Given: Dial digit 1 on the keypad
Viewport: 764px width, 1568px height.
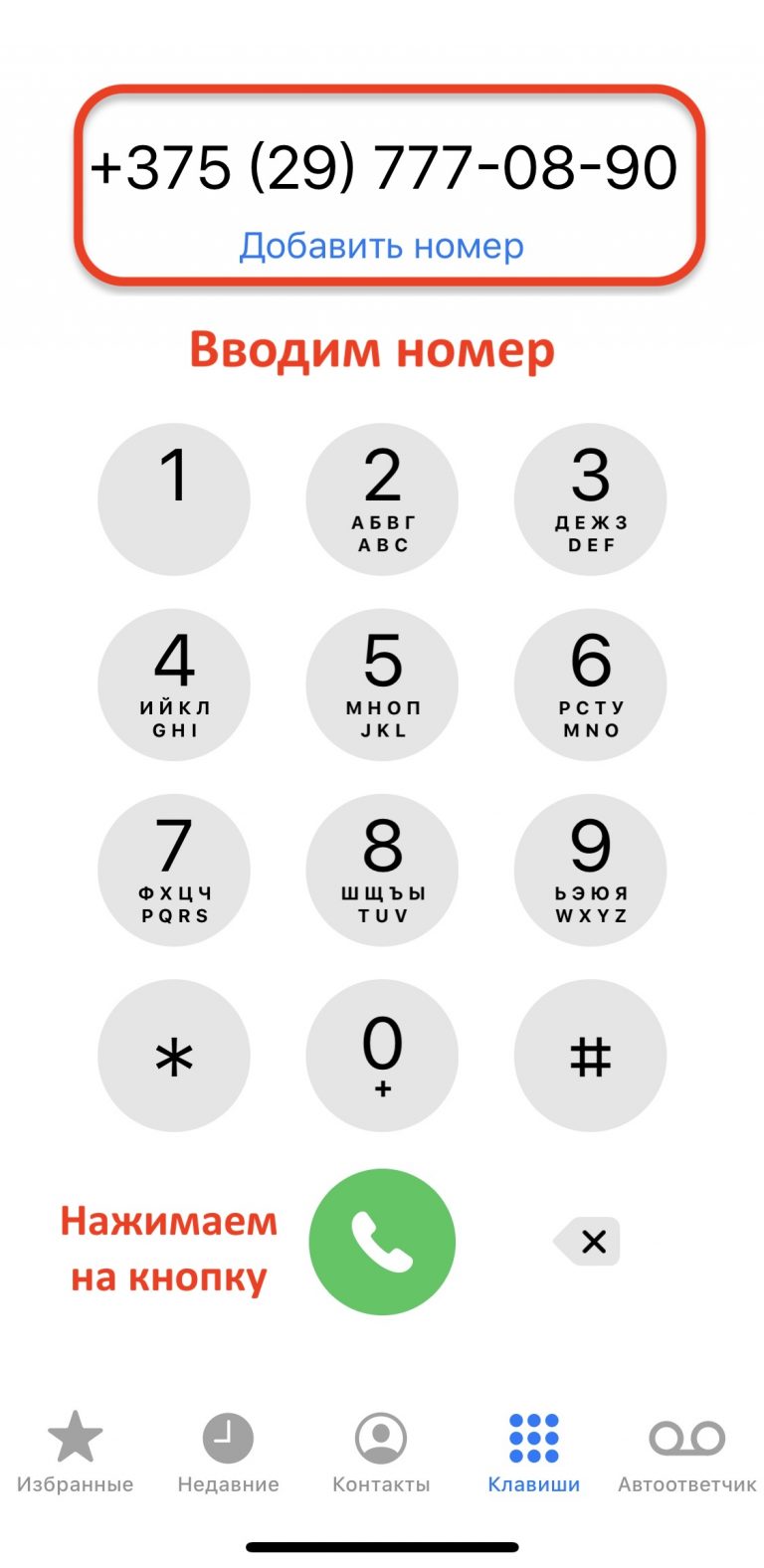Looking at the screenshot, I should coord(174,499).
